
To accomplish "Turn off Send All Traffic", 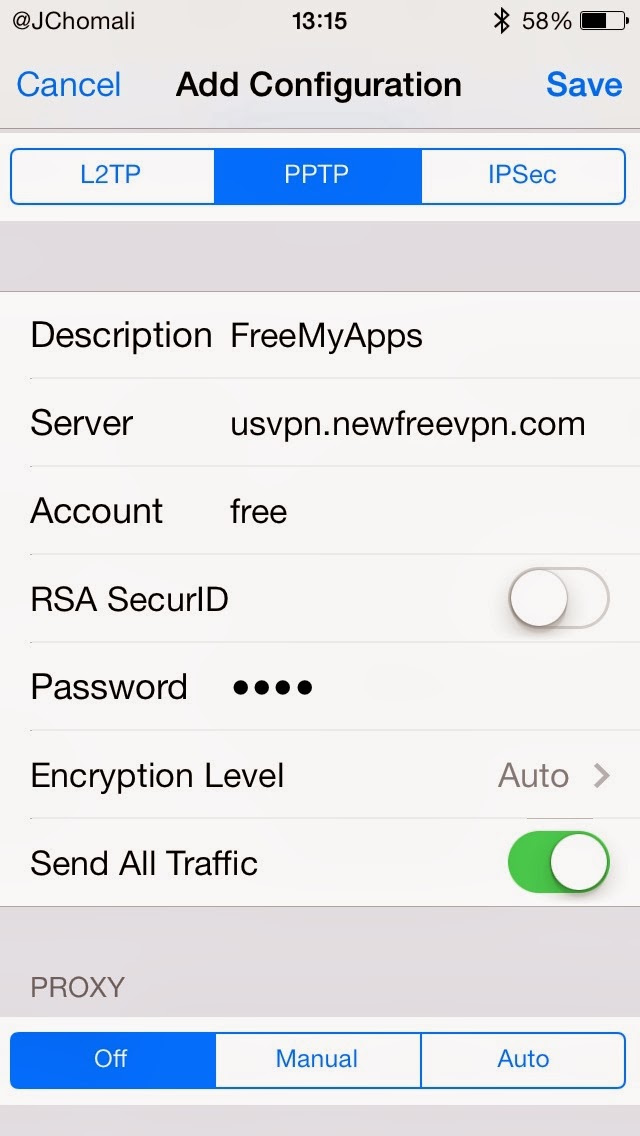I will pyautogui.click(x=558, y=862).
